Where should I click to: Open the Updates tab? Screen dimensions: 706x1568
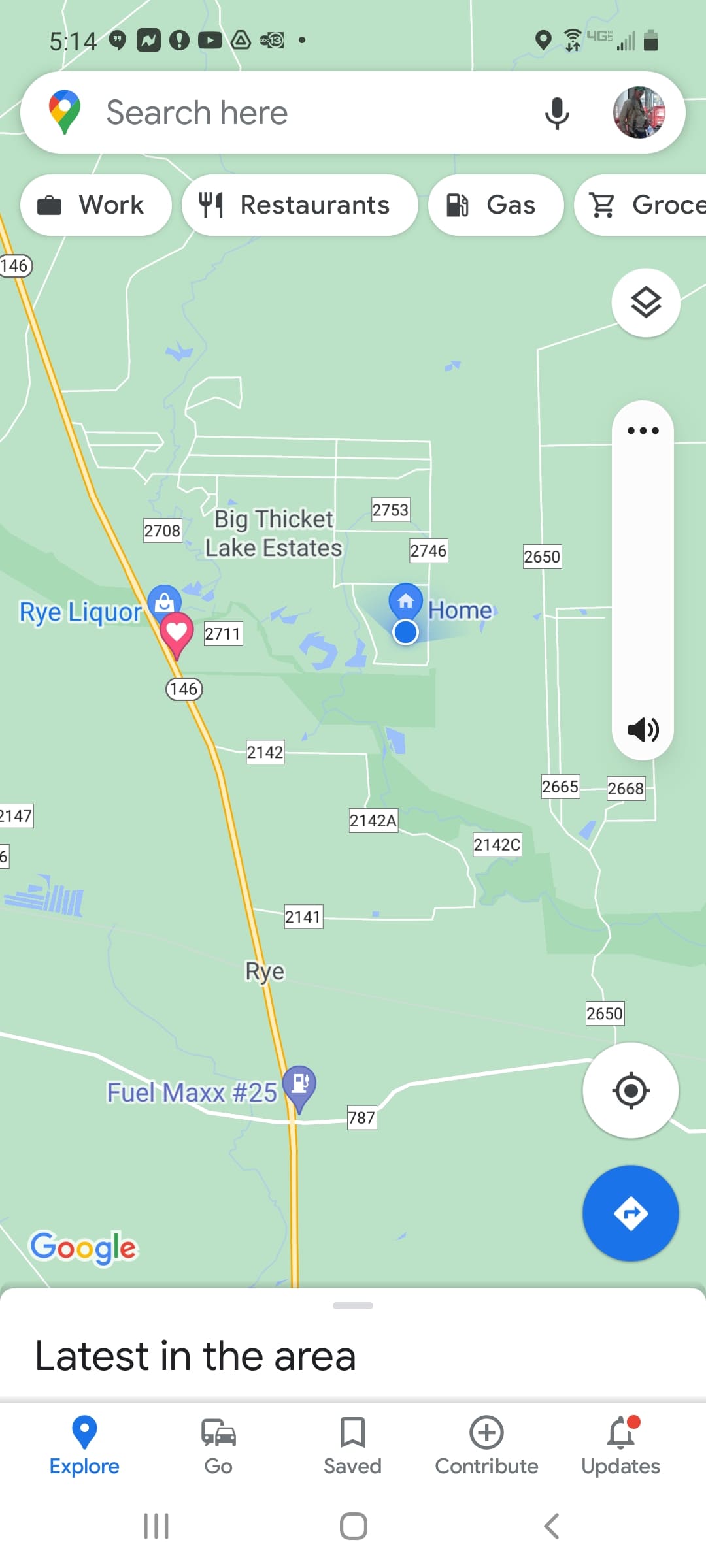pyautogui.click(x=620, y=1446)
